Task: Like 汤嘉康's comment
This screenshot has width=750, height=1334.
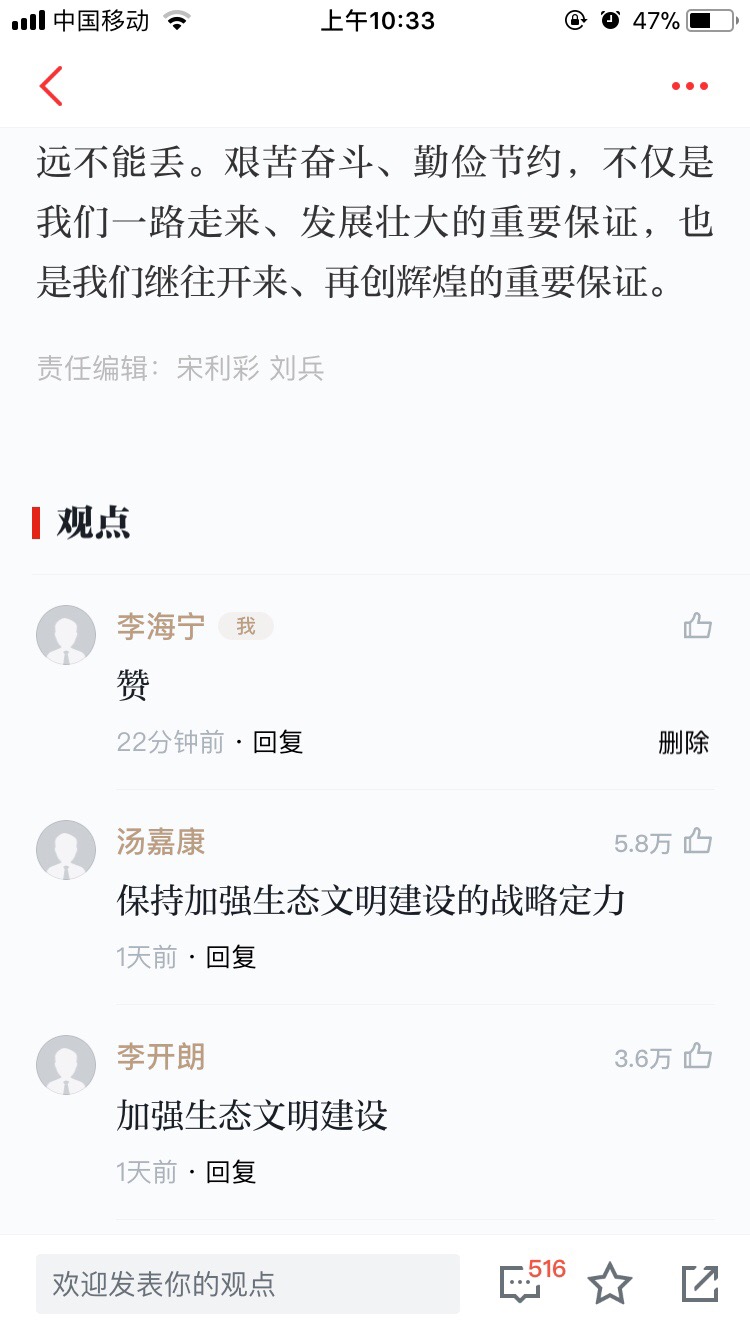Action: coord(697,842)
